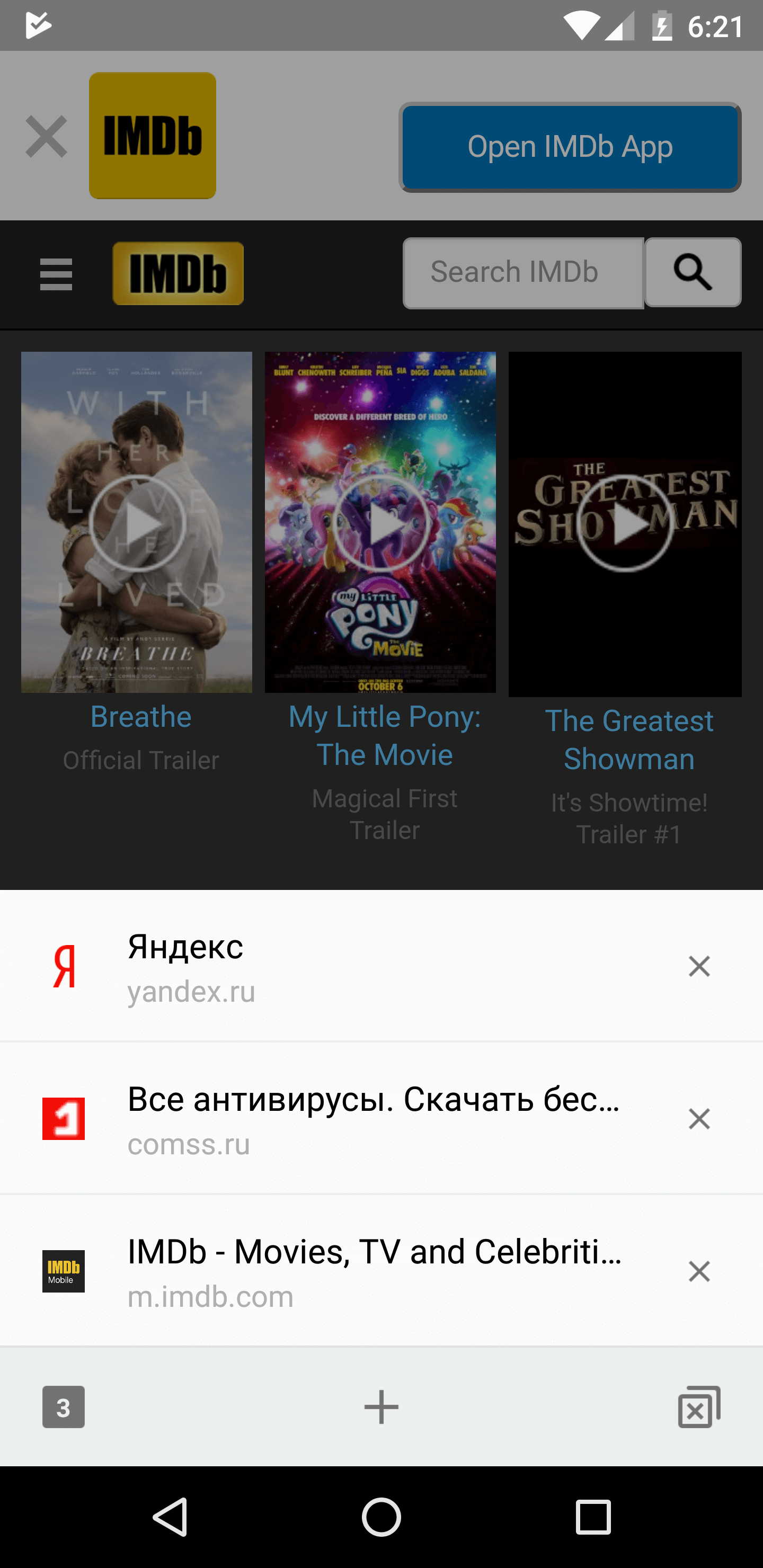Tap the tab counter showing 3
Image resolution: width=763 pixels, height=1568 pixels.
click(64, 1406)
